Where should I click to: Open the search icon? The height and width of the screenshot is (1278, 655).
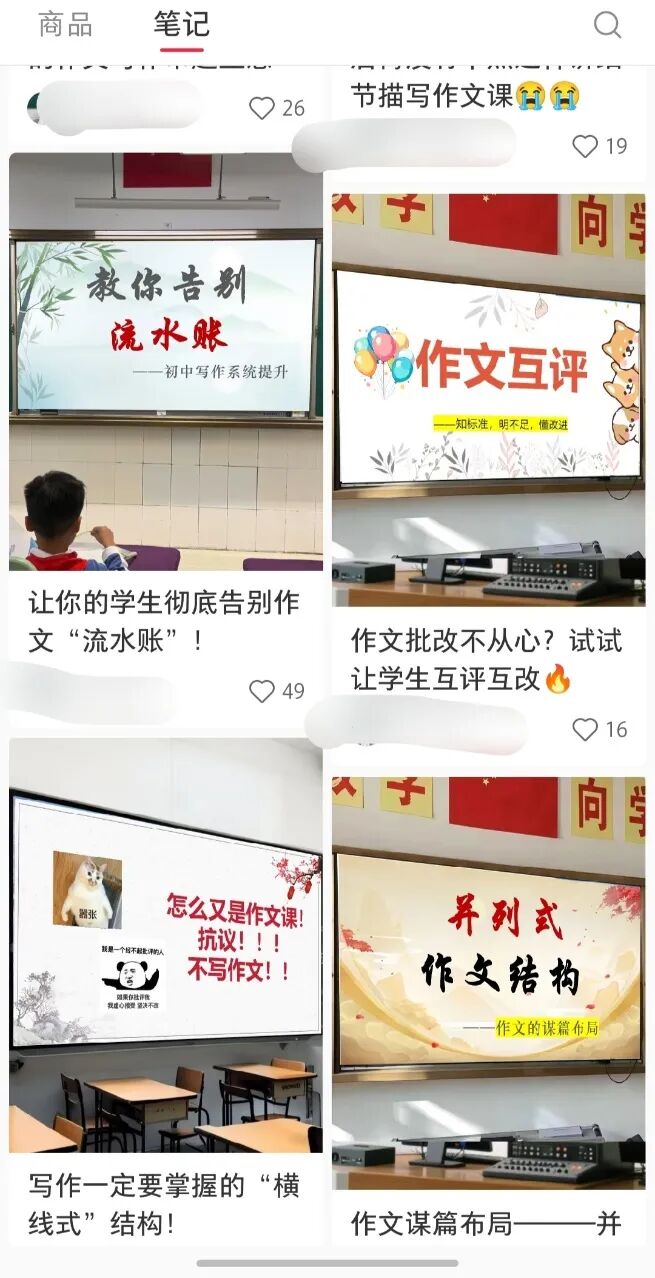coord(607,25)
